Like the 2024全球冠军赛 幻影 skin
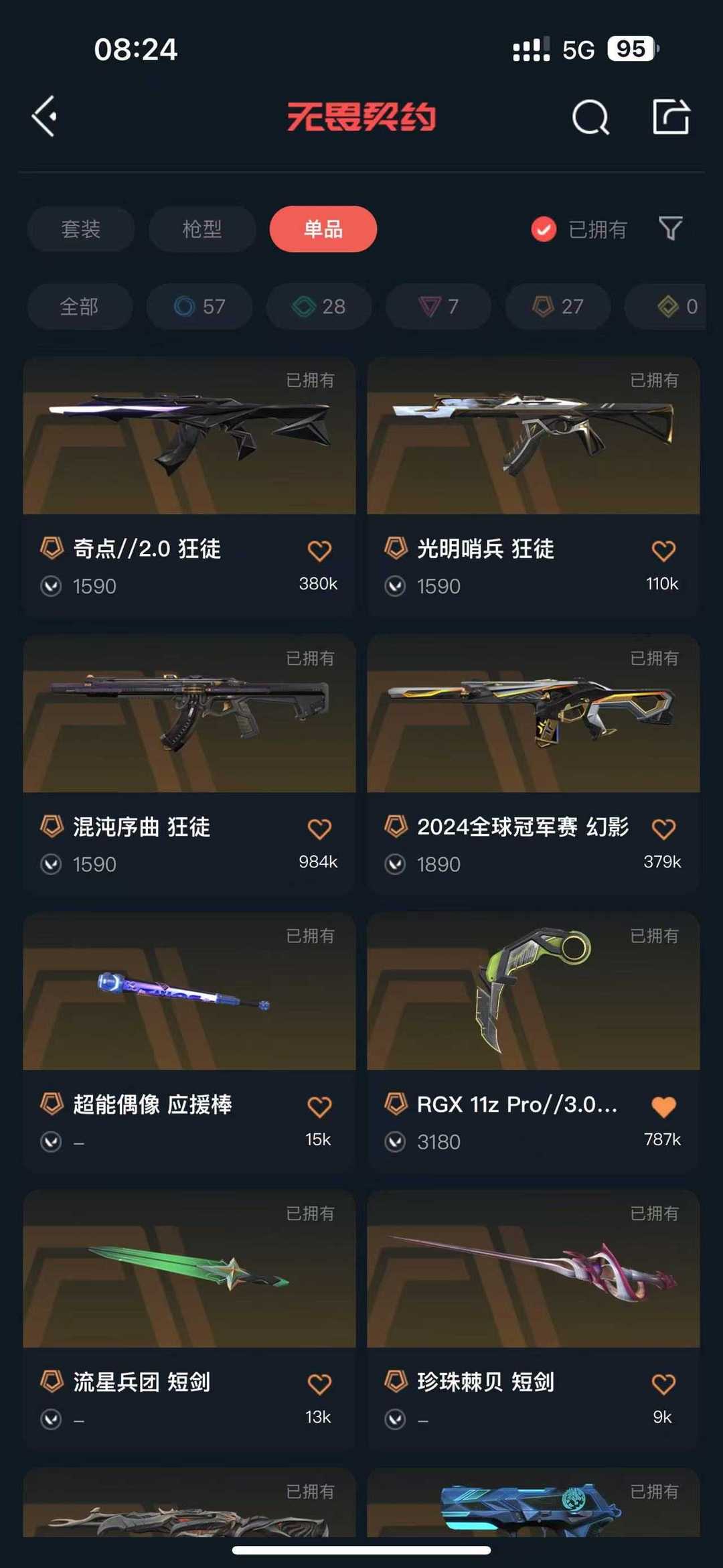Image resolution: width=723 pixels, height=1568 pixels. click(x=663, y=829)
